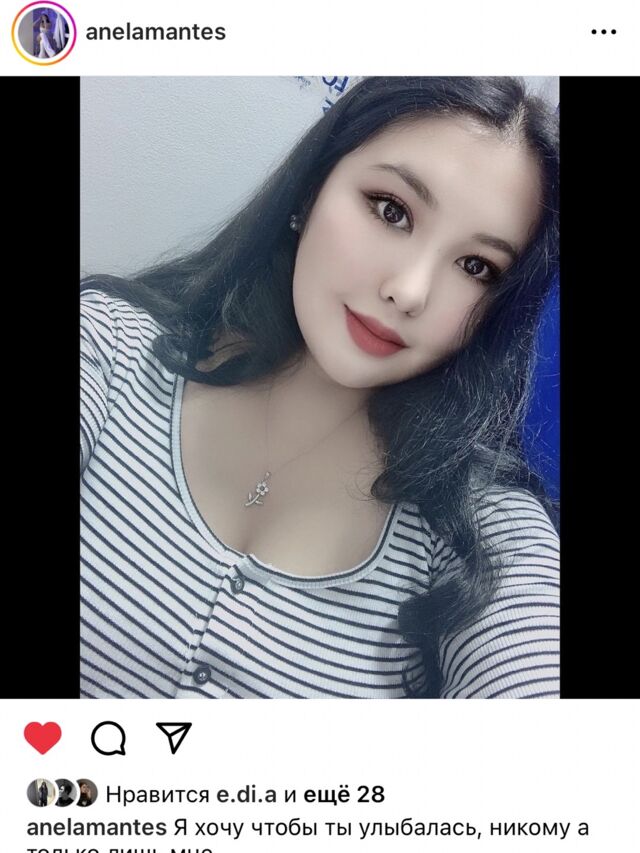Screen dimensions: 640x853
Task: Open comments with the speech bubble icon
Action: point(108,738)
